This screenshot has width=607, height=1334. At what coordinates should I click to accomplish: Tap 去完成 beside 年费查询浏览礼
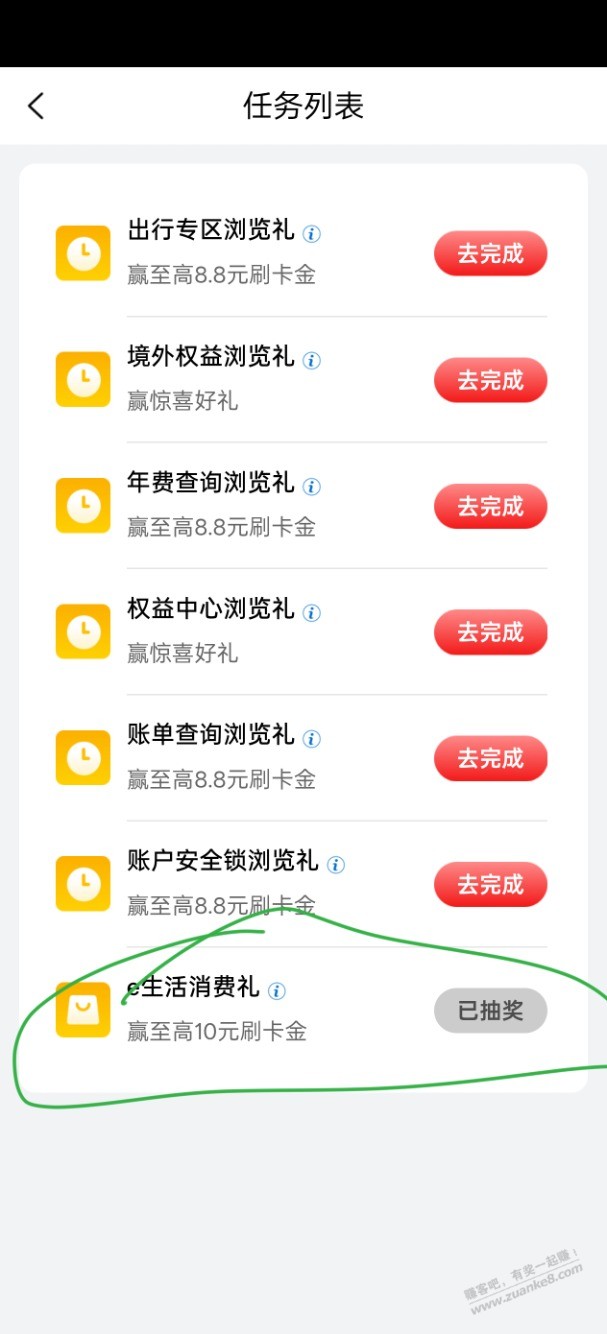[x=490, y=506]
